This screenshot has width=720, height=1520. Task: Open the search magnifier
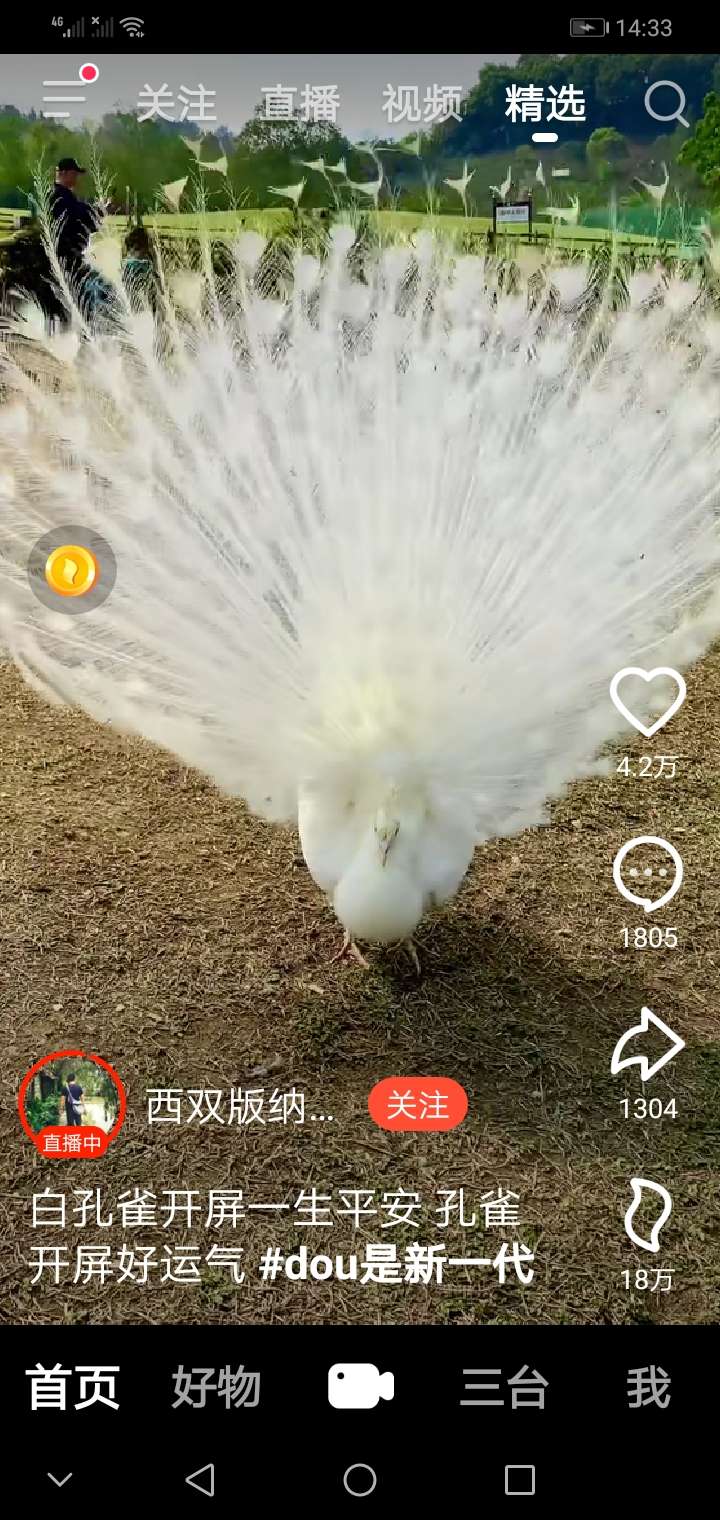(666, 103)
